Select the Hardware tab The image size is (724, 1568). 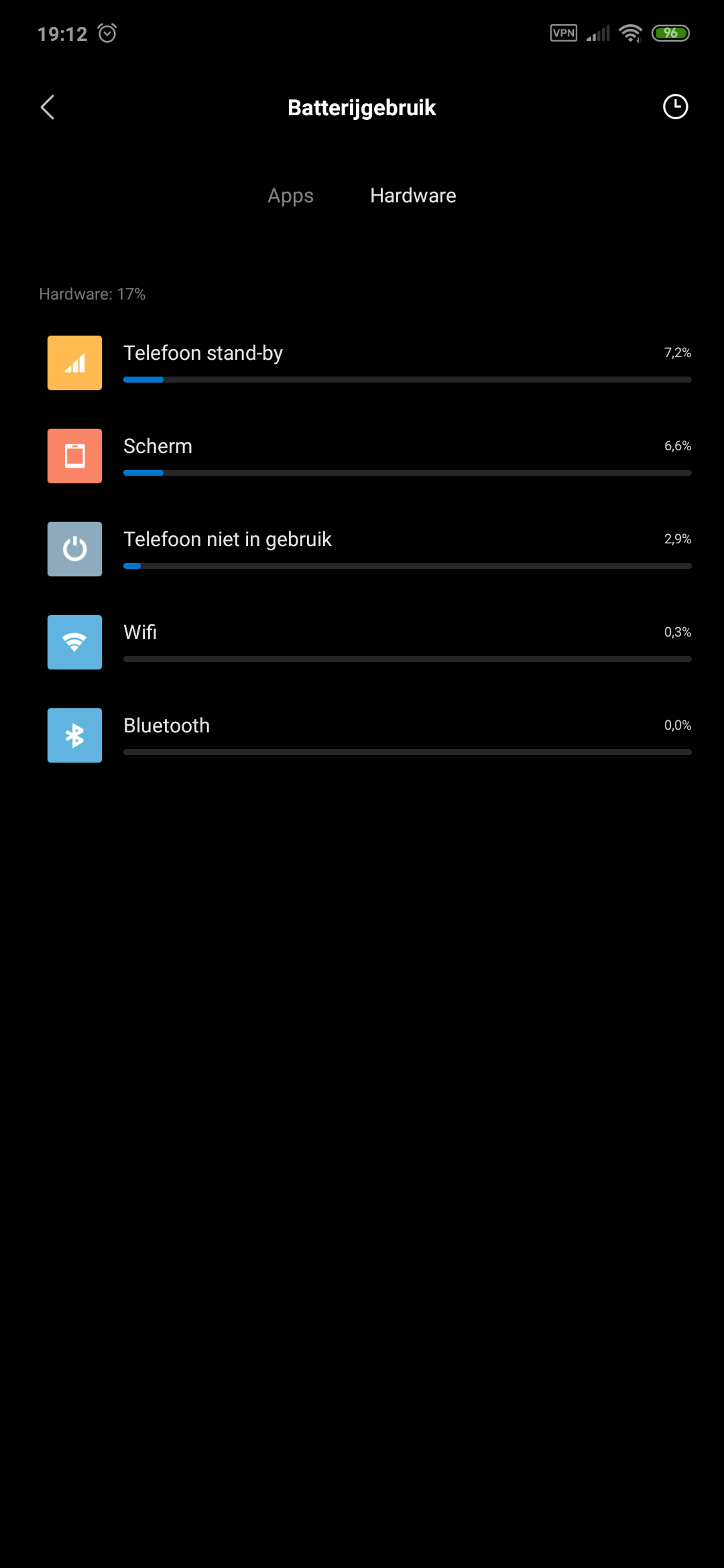pos(413,196)
